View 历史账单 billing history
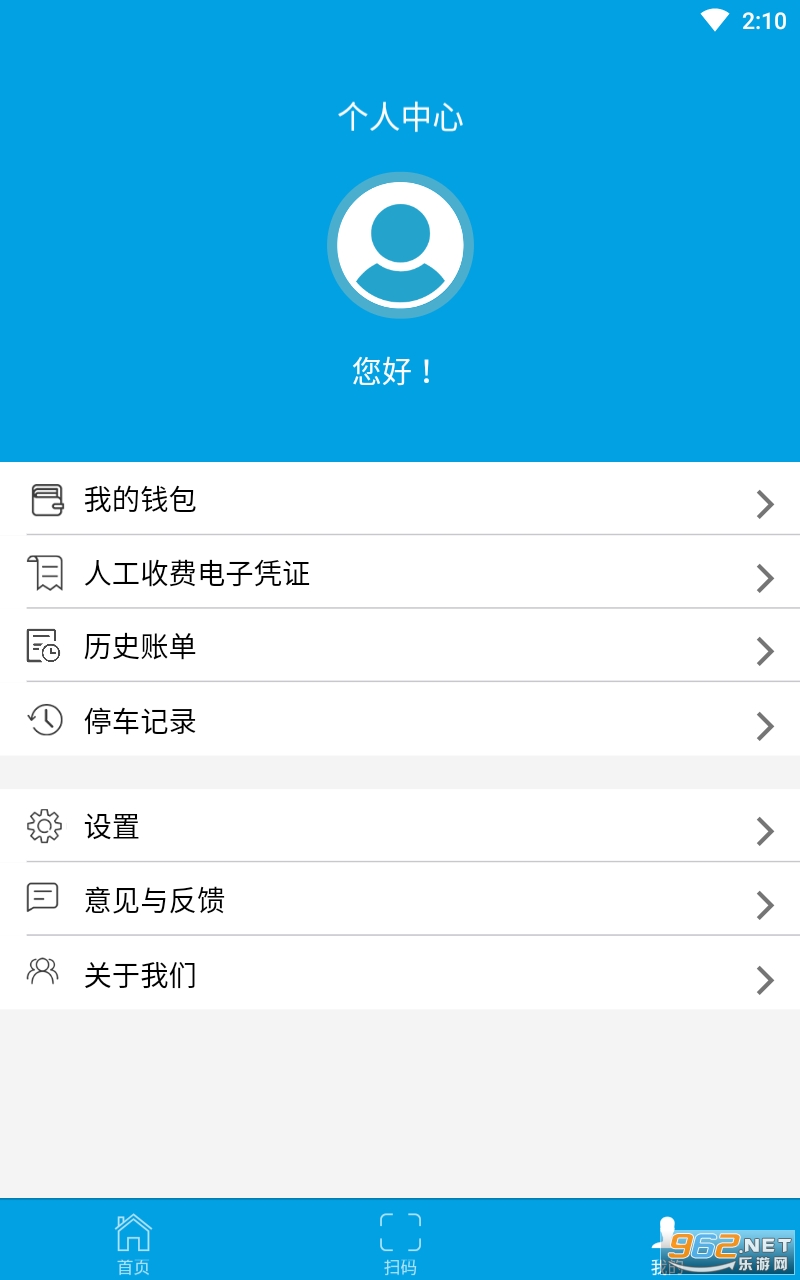 [400, 646]
